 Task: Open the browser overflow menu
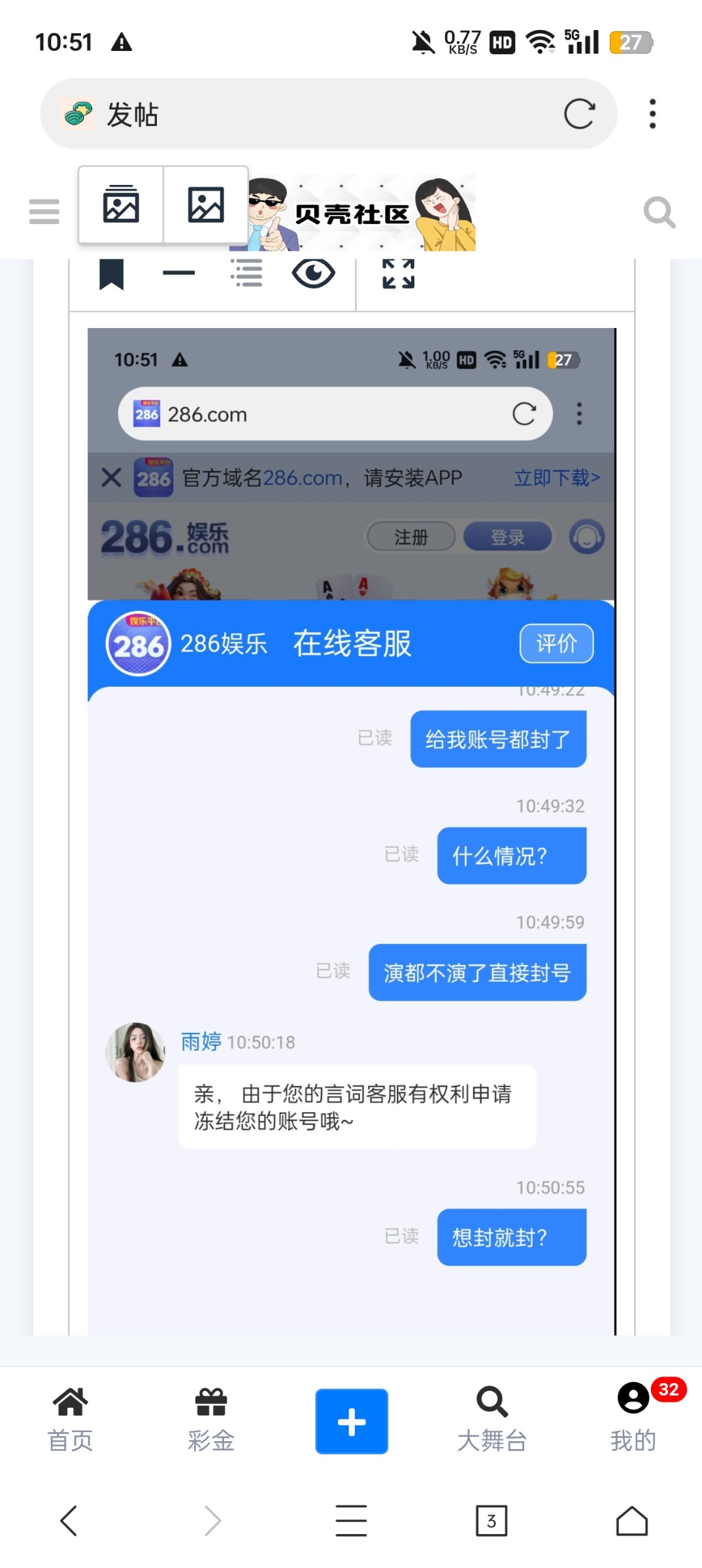(652, 114)
